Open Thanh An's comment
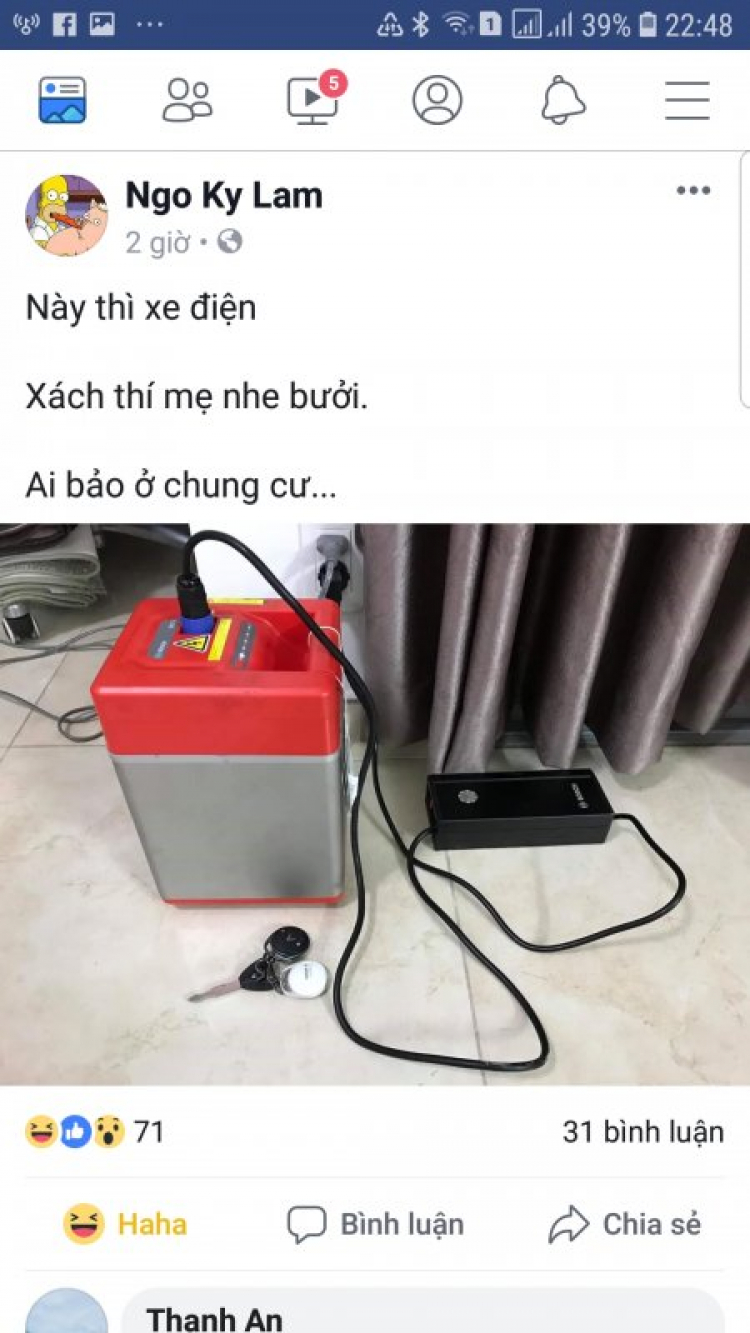Image resolution: width=750 pixels, height=1333 pixels. tap(215, 1318)
